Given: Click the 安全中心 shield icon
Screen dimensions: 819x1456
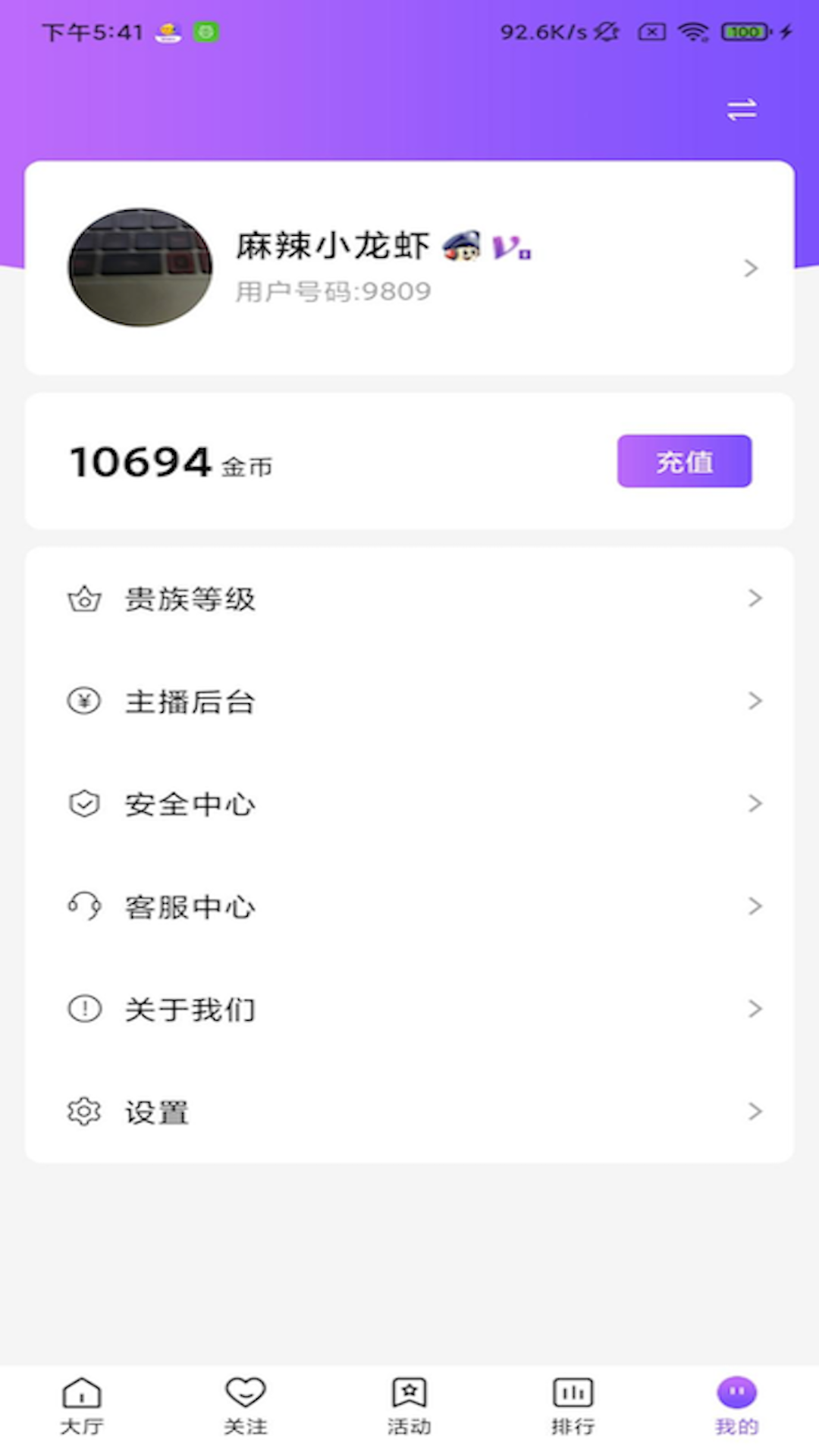Looking at the screenshot, I should coord(83,804).
